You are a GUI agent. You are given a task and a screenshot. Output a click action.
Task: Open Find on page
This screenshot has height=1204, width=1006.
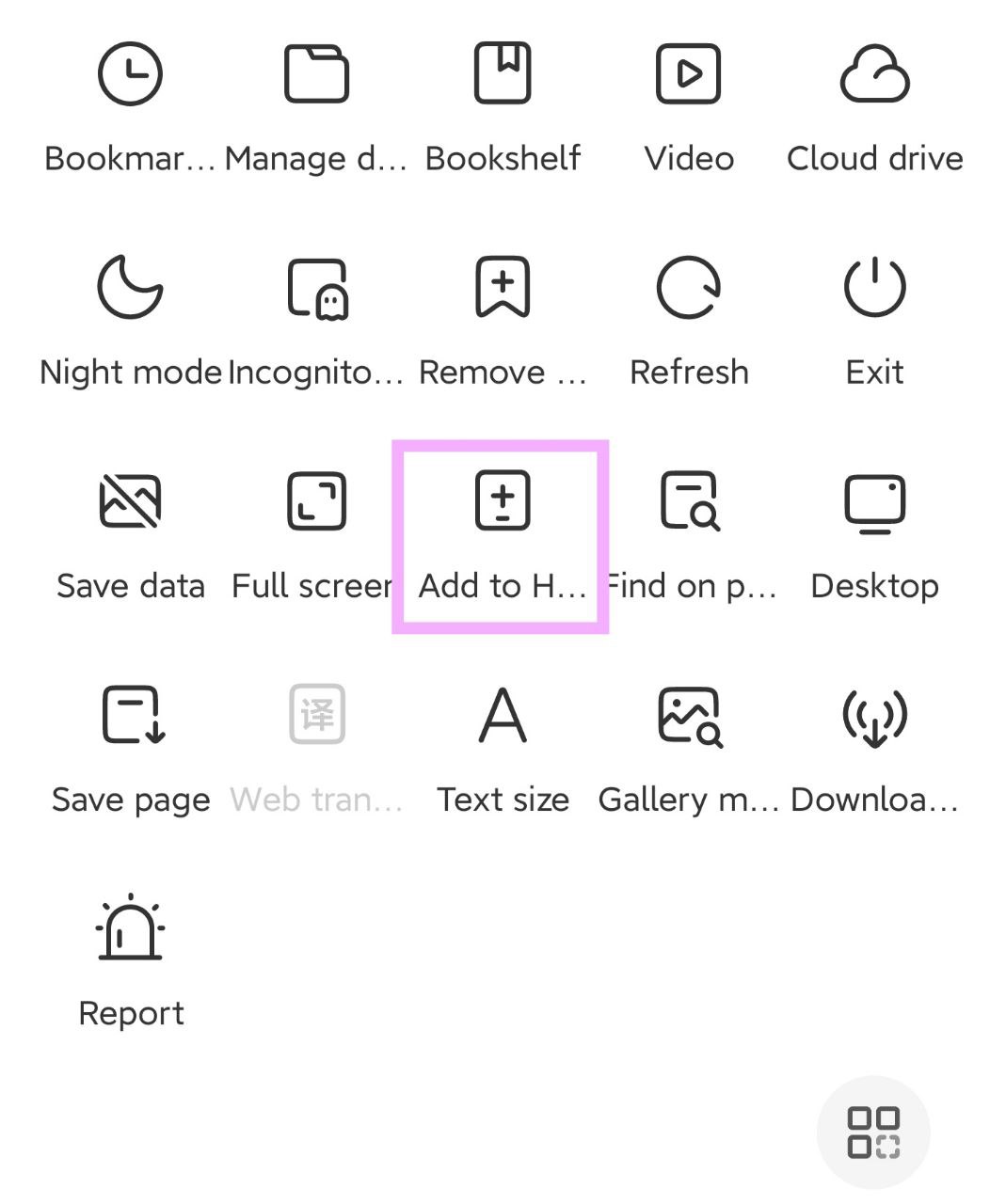688,500
